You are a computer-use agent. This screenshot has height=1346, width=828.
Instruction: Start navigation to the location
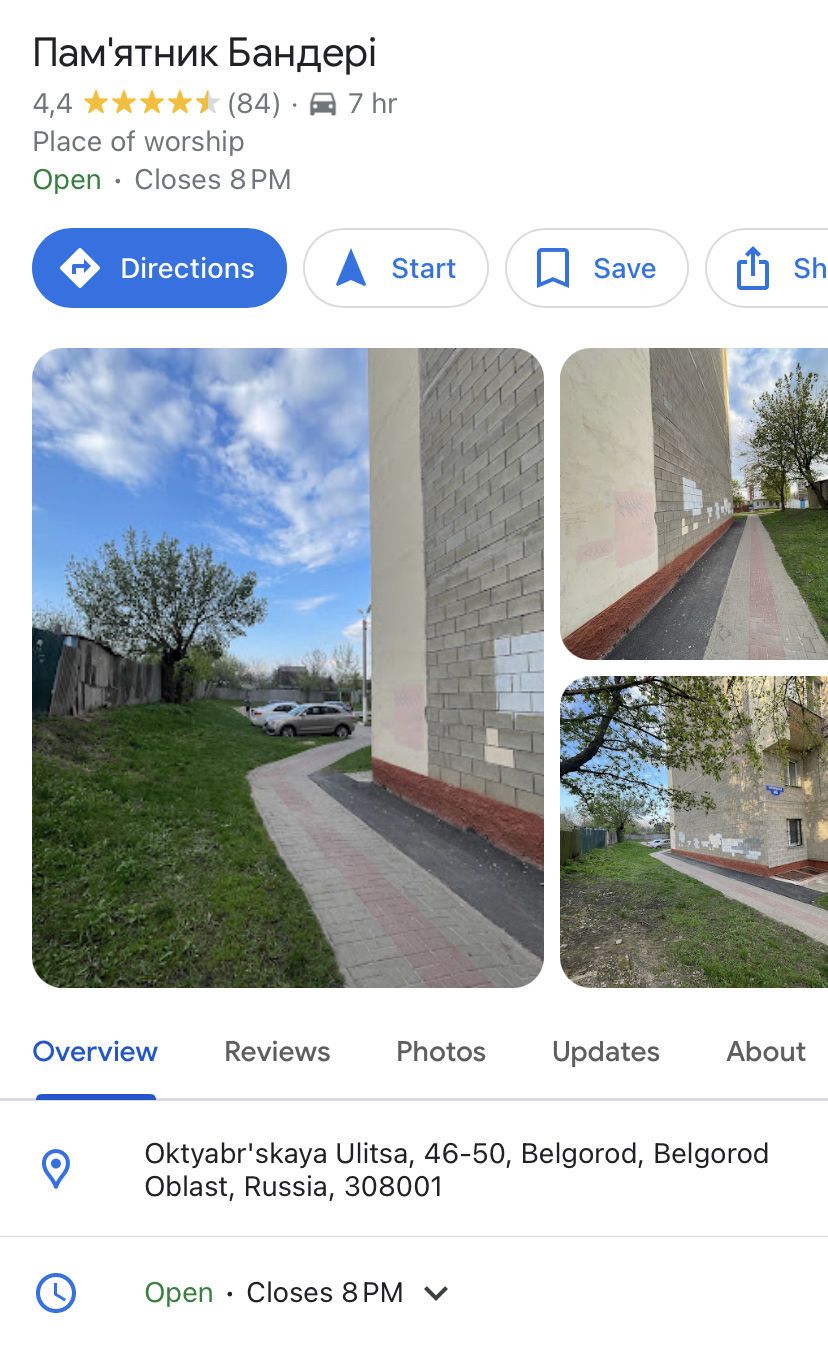(396, 268)
